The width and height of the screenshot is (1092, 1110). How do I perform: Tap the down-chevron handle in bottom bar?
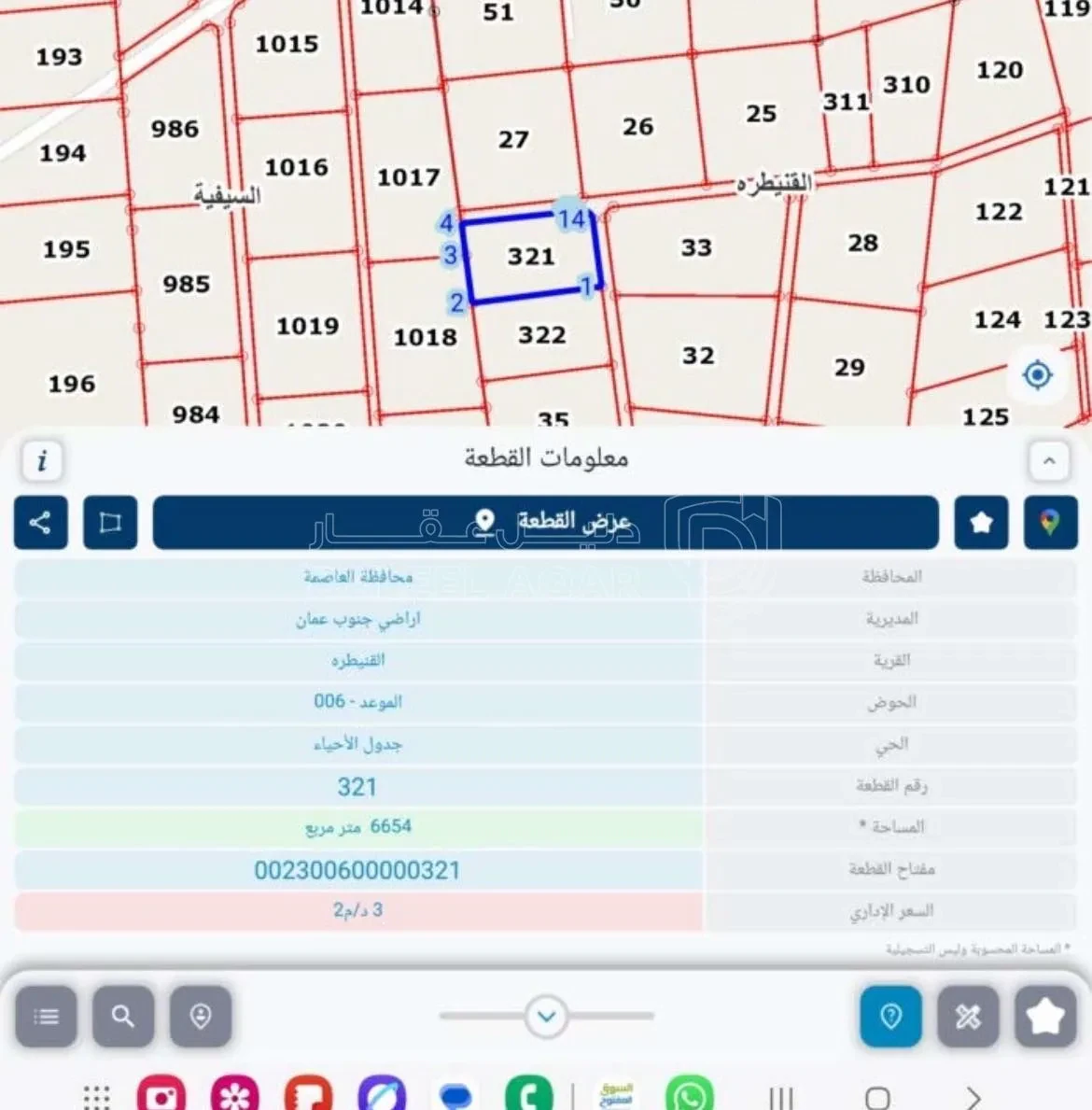point(546,1016)
